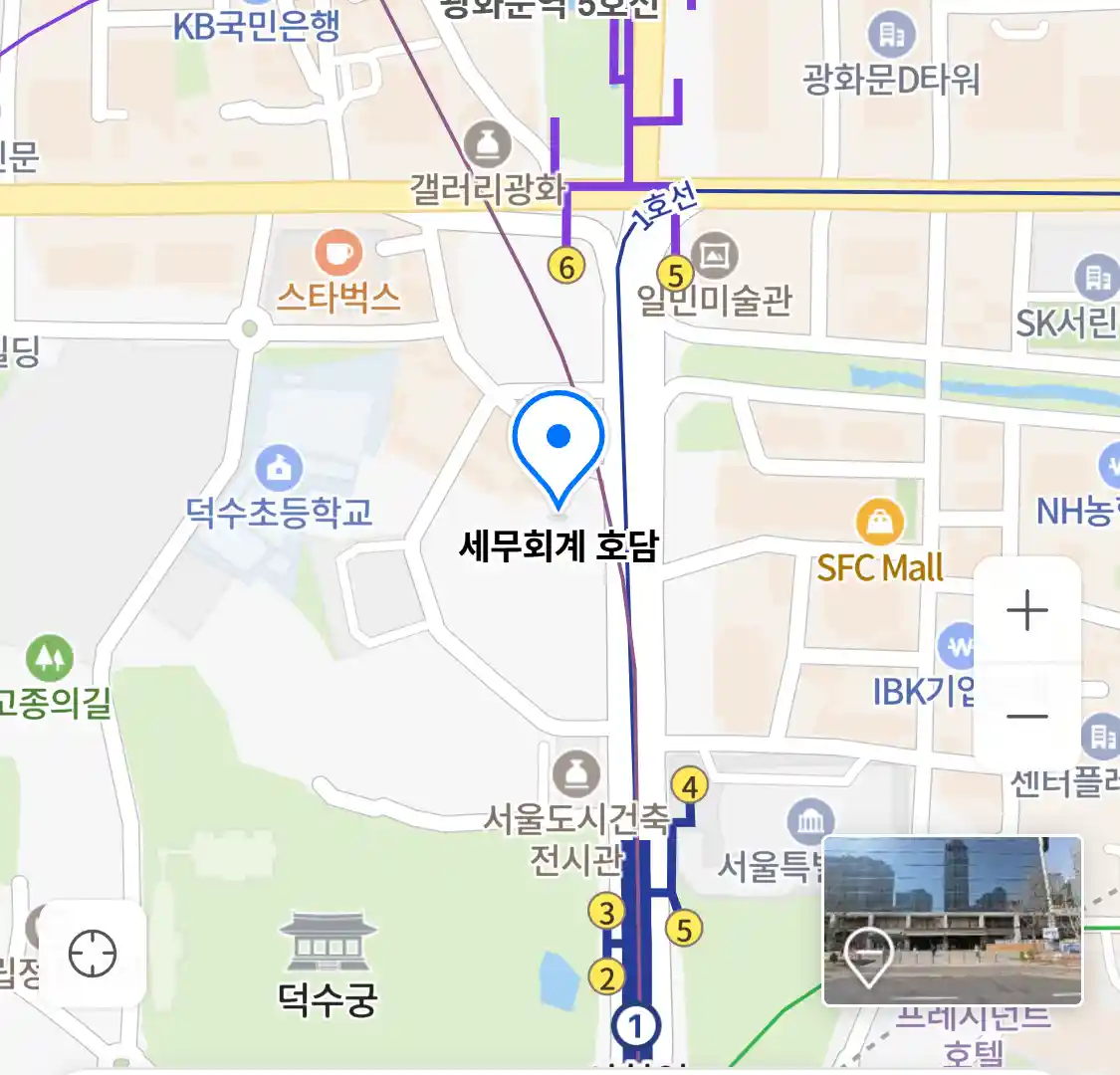
Task: Open the 일민미술관 place marker
Action: [x=714, y=256]
